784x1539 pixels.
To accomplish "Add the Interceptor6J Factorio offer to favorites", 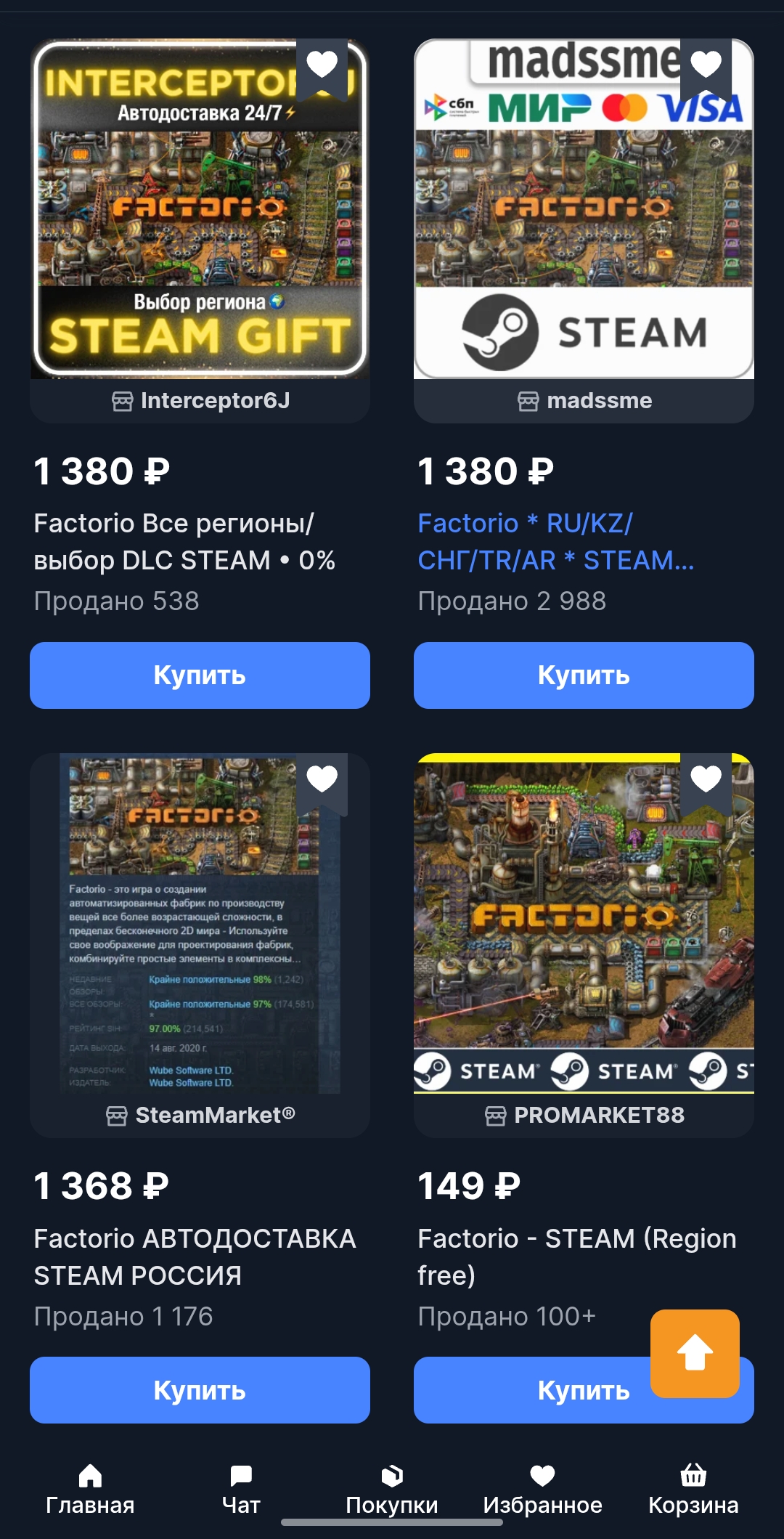I will coord(322,65).
